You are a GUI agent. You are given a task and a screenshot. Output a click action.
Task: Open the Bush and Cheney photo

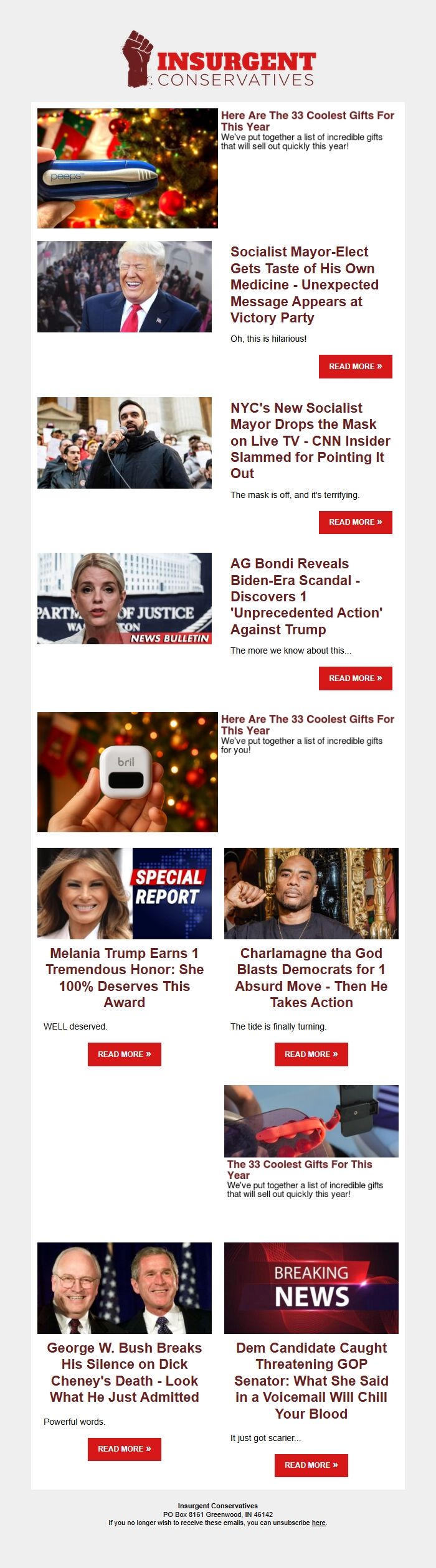[124, 1288]
